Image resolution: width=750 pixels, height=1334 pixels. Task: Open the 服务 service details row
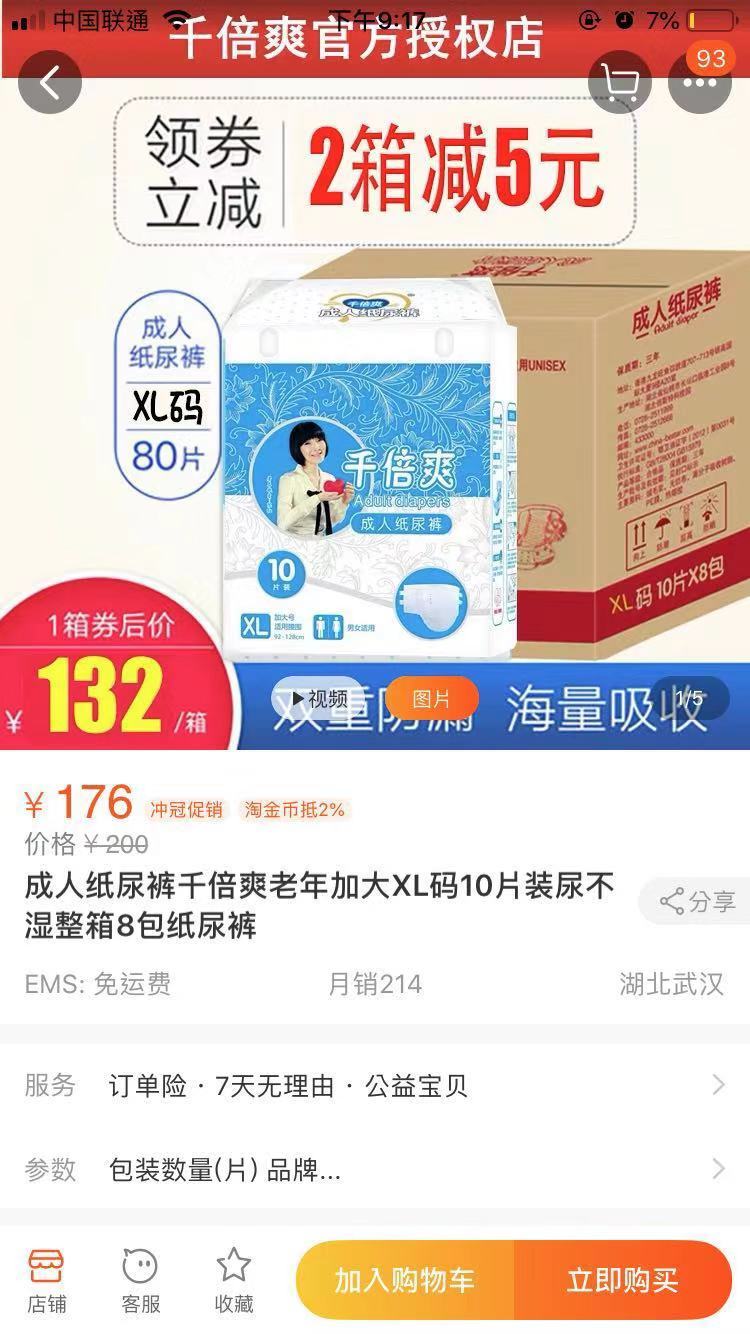click(x=375, y=1086)
